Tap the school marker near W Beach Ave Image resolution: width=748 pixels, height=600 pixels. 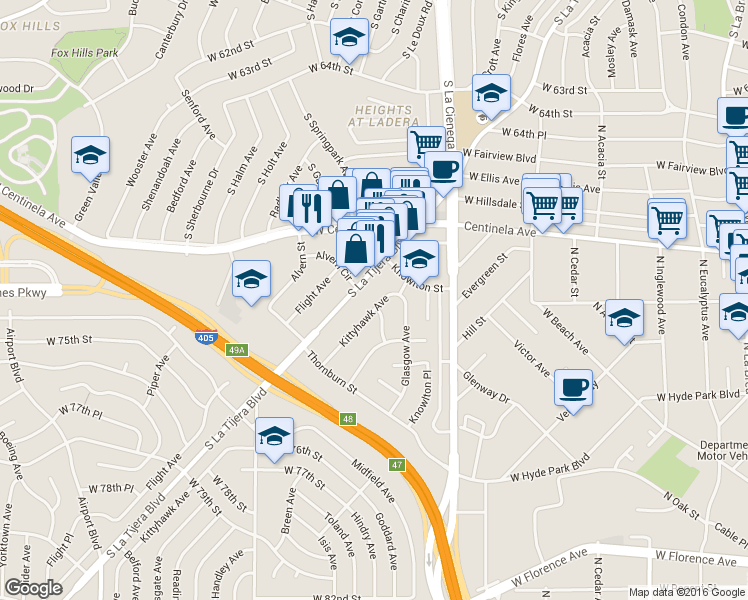click(x=624, y=321)
